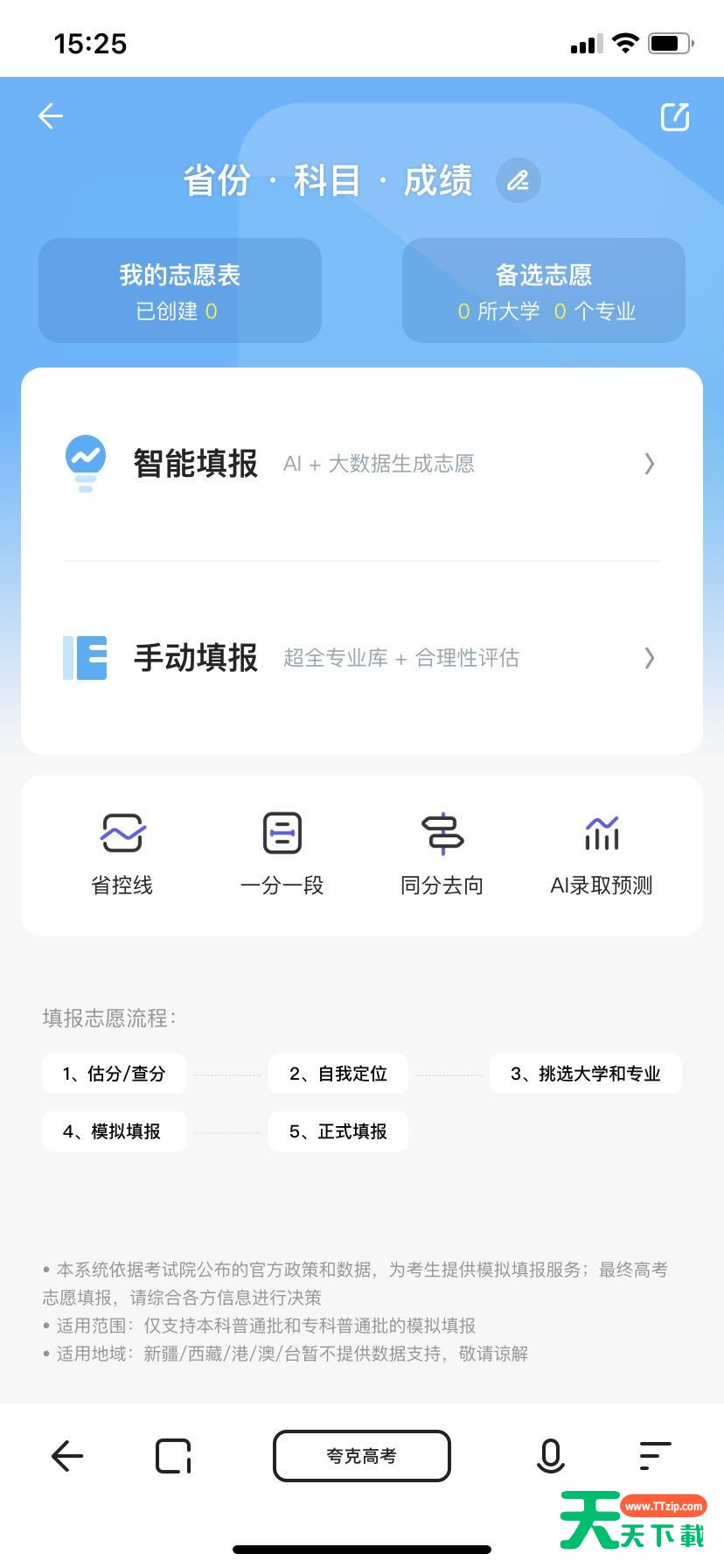Start 智能填报 AI volunteer filling
724x1568 pixels.
361,464
